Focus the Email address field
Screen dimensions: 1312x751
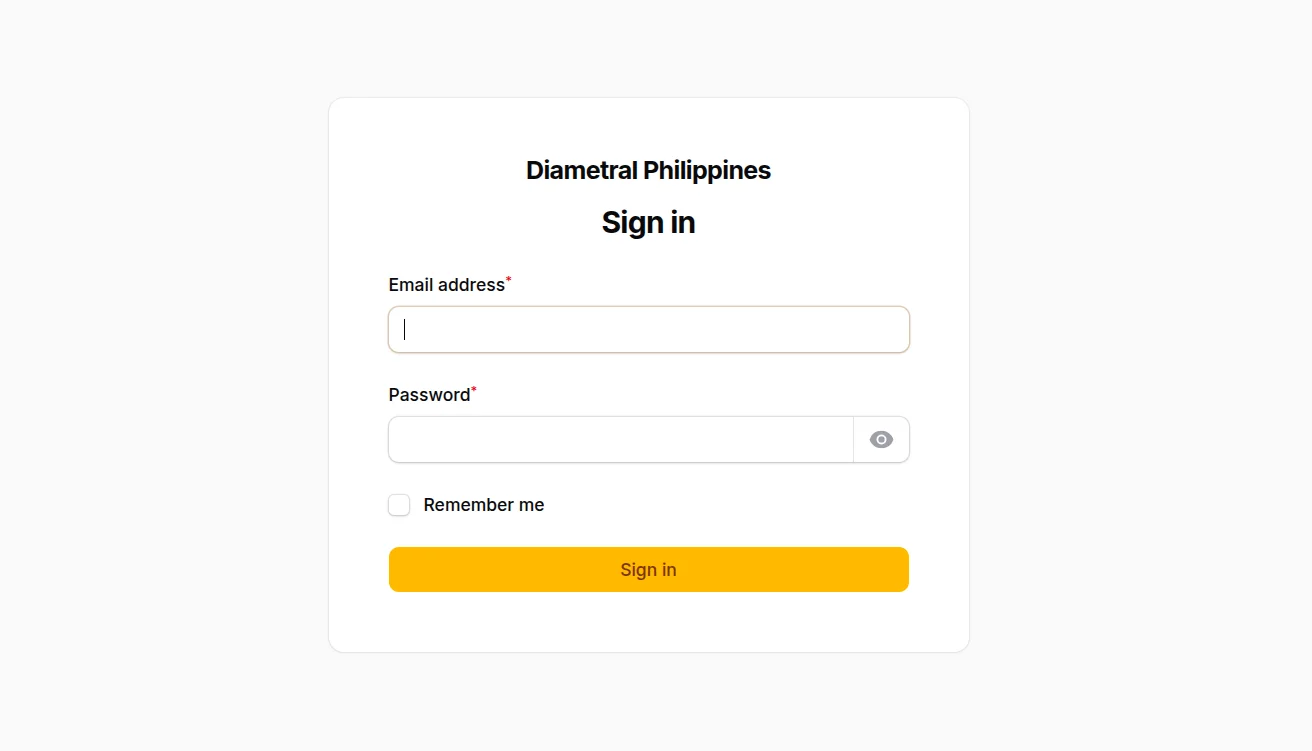click(648, 329)
